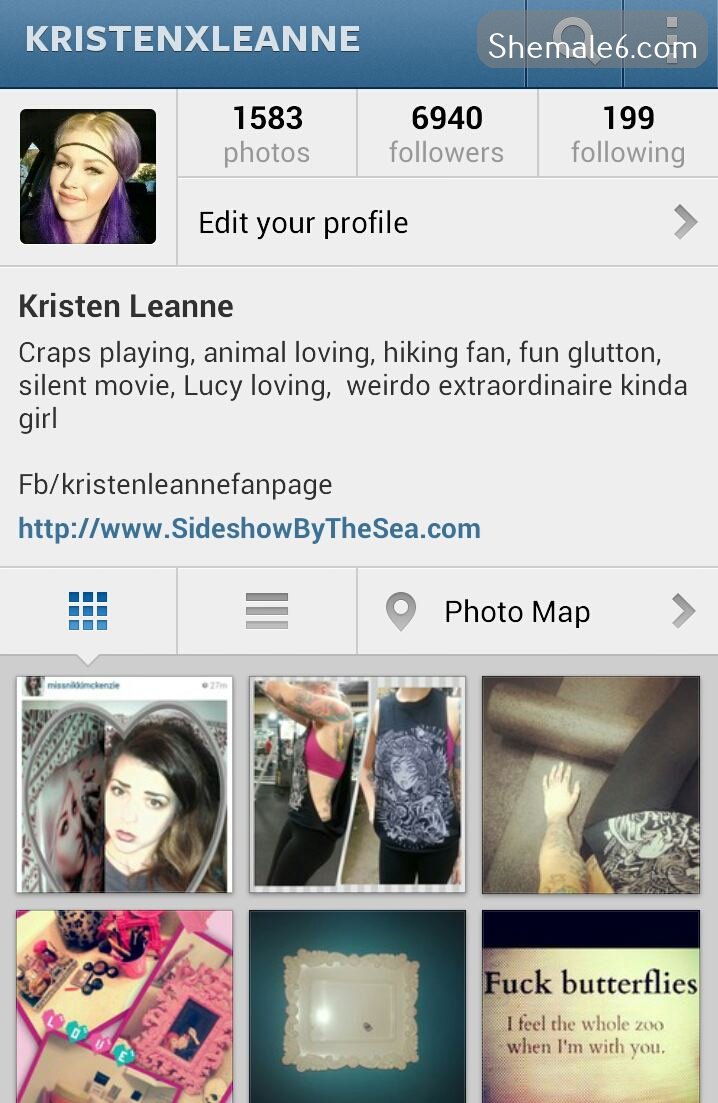Open the pink frames collage photo
Screen dimensions: 718x1103
point(124,1005)
